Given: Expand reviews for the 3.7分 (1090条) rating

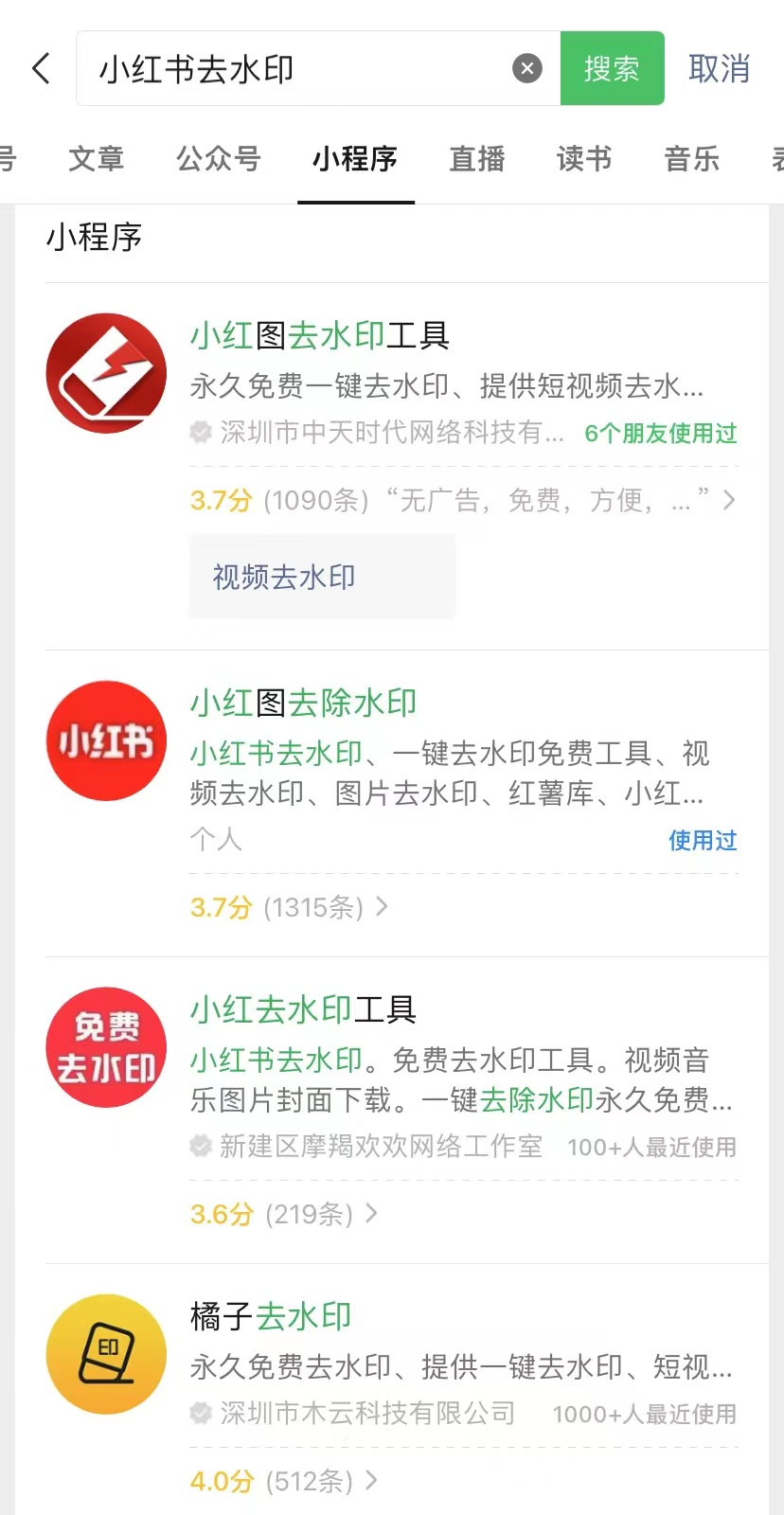Looking at the screenshot, I should [x=729, y=501].
